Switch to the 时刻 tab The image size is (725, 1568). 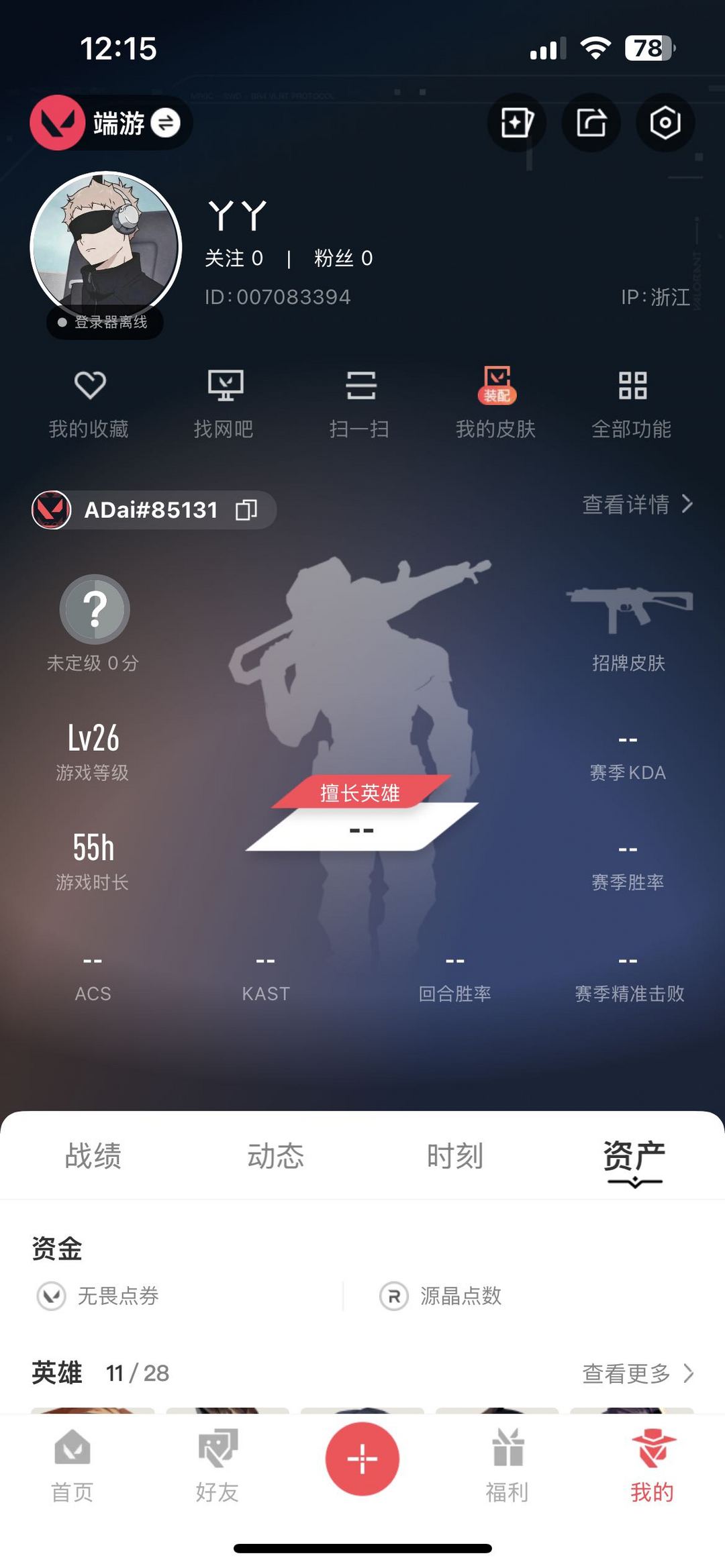click(x=455, y=1155)
